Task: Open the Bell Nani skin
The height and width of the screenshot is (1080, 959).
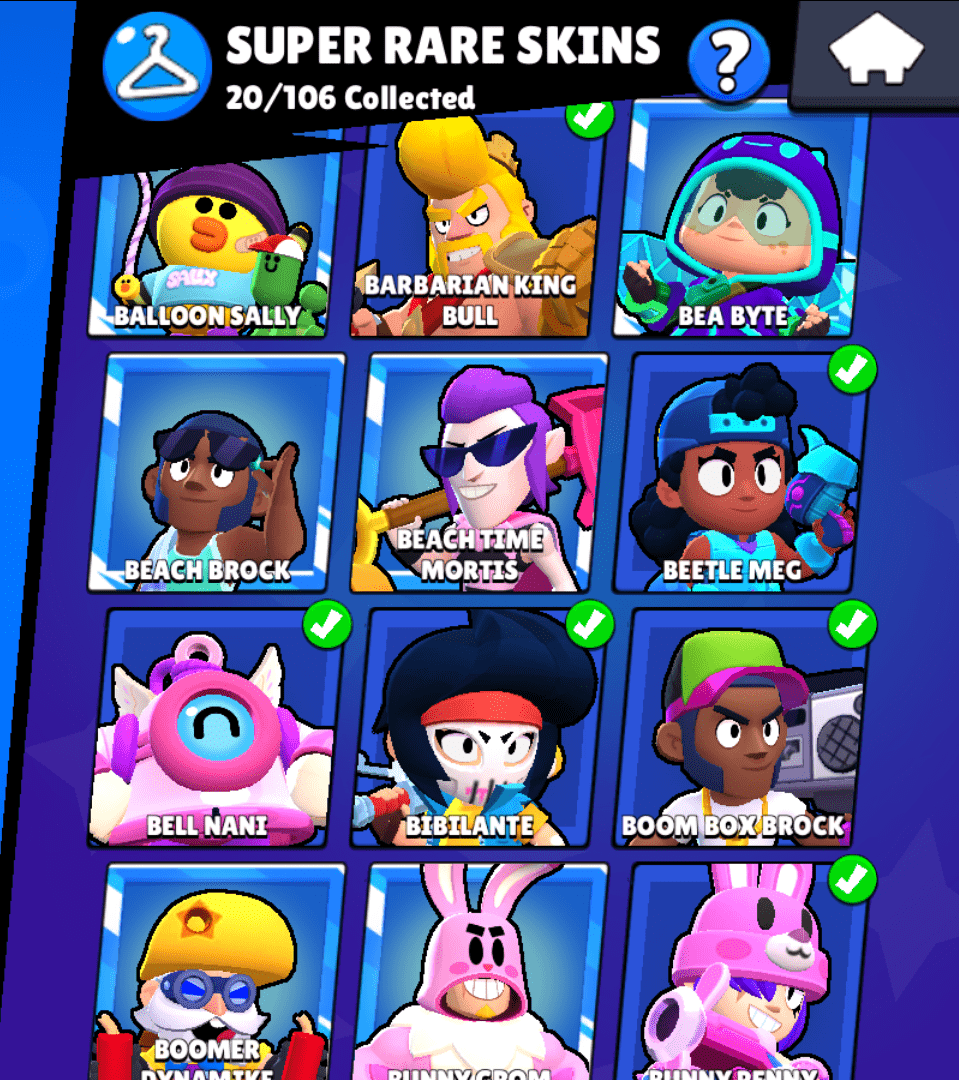Action: [x=216, y=728]
